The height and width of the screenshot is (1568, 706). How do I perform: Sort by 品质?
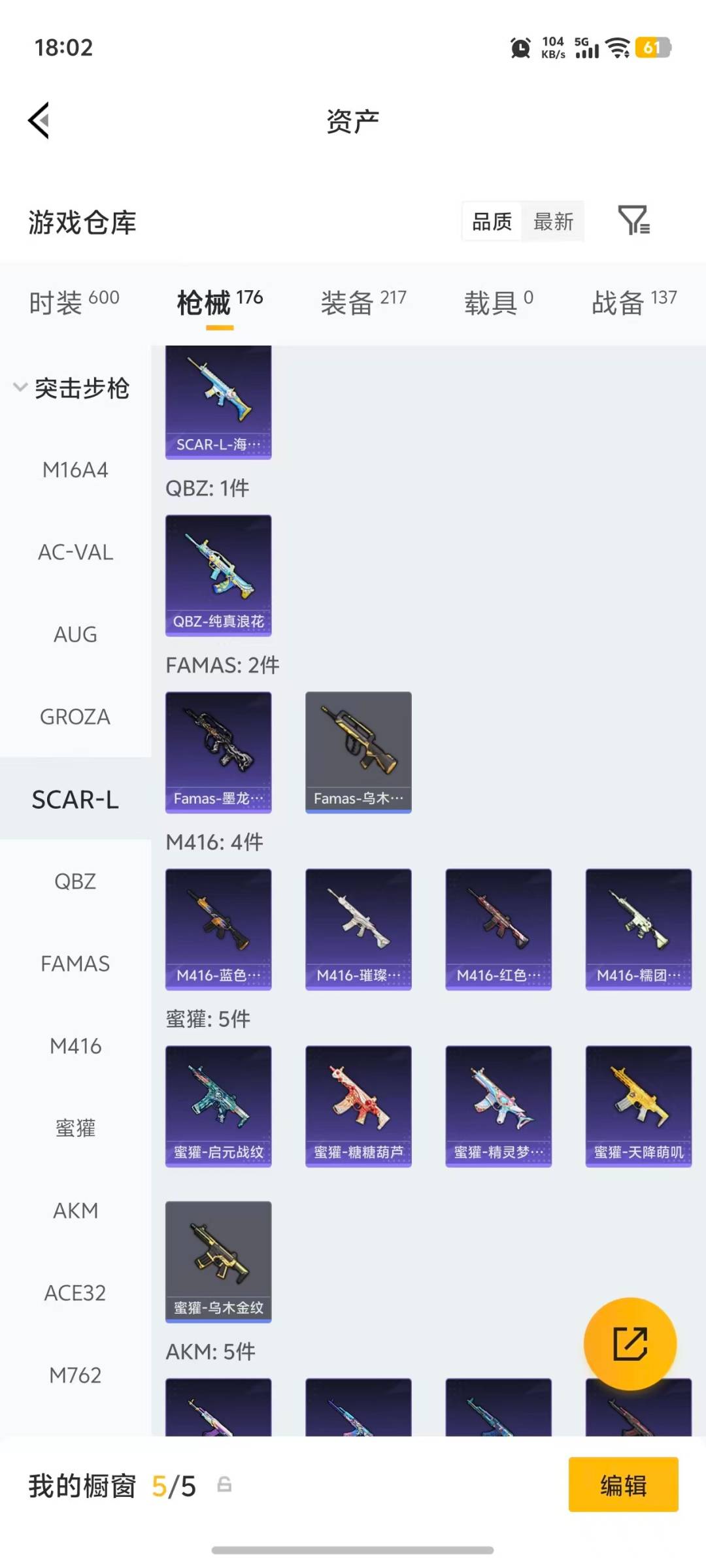coord(492,221)
